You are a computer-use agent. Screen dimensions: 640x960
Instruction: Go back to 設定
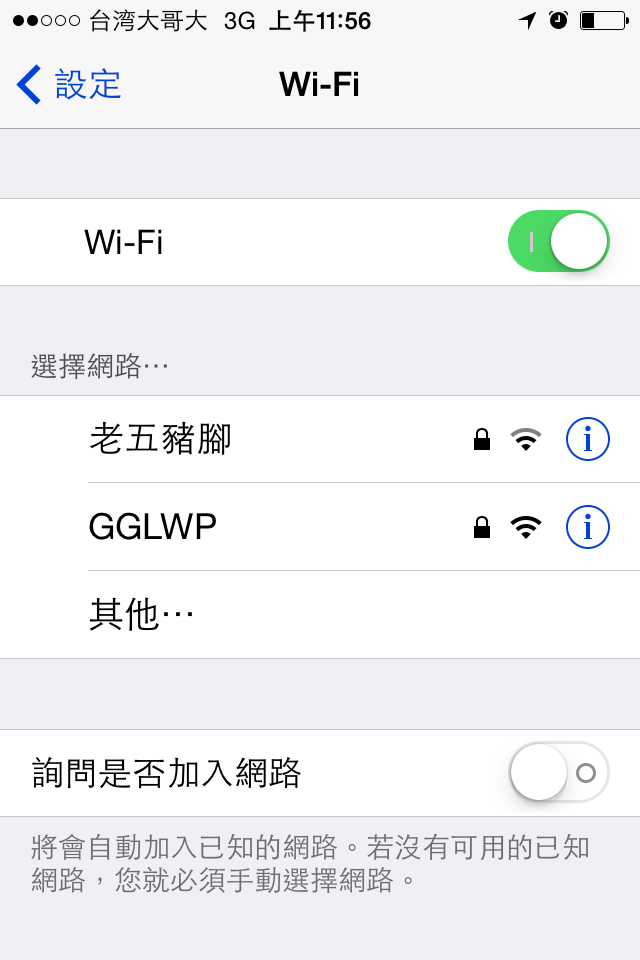68,85
